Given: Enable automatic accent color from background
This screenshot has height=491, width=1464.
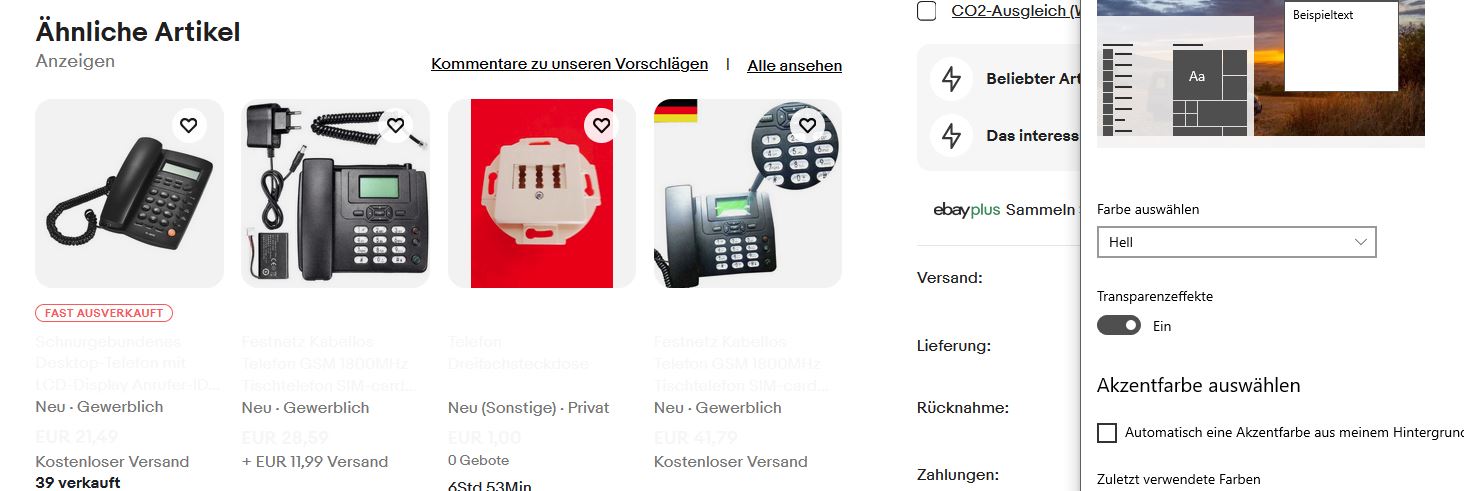Looking at the screenshot, I should click(1107, 433).
